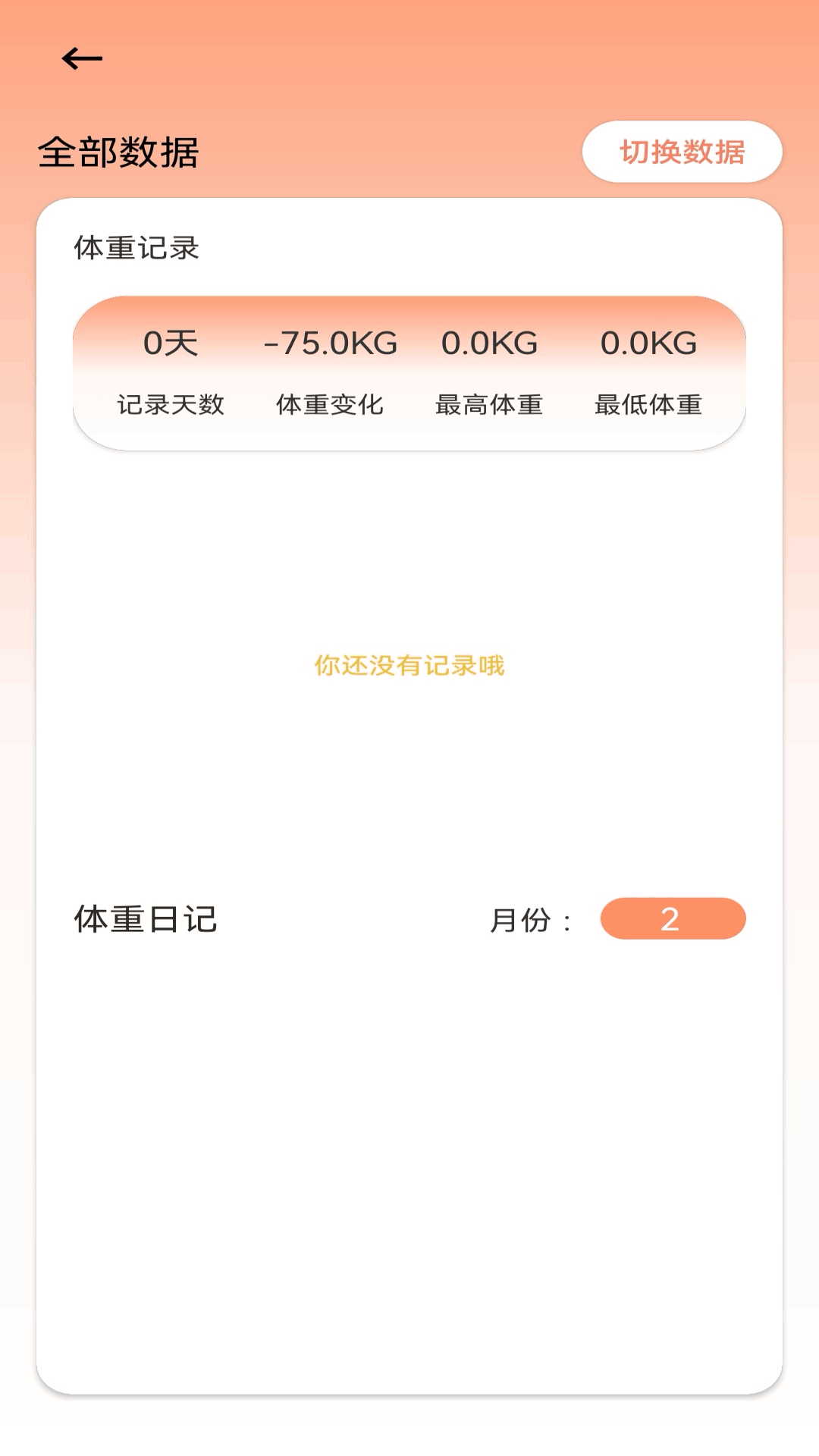Open the month selector showing 2
Screen dimensions: 819x1456
pyautogui.click(x=673, y=918)
